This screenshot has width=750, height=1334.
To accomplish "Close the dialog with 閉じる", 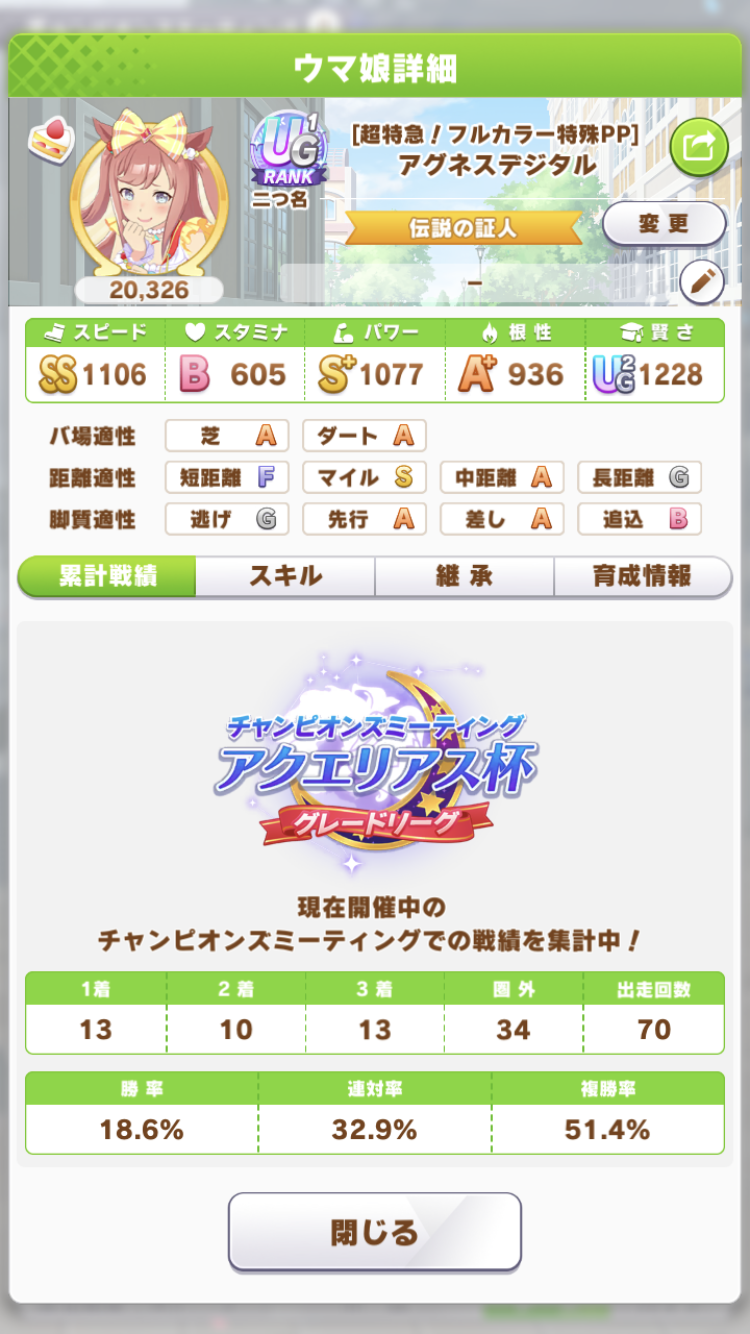I will (375, 1232).
